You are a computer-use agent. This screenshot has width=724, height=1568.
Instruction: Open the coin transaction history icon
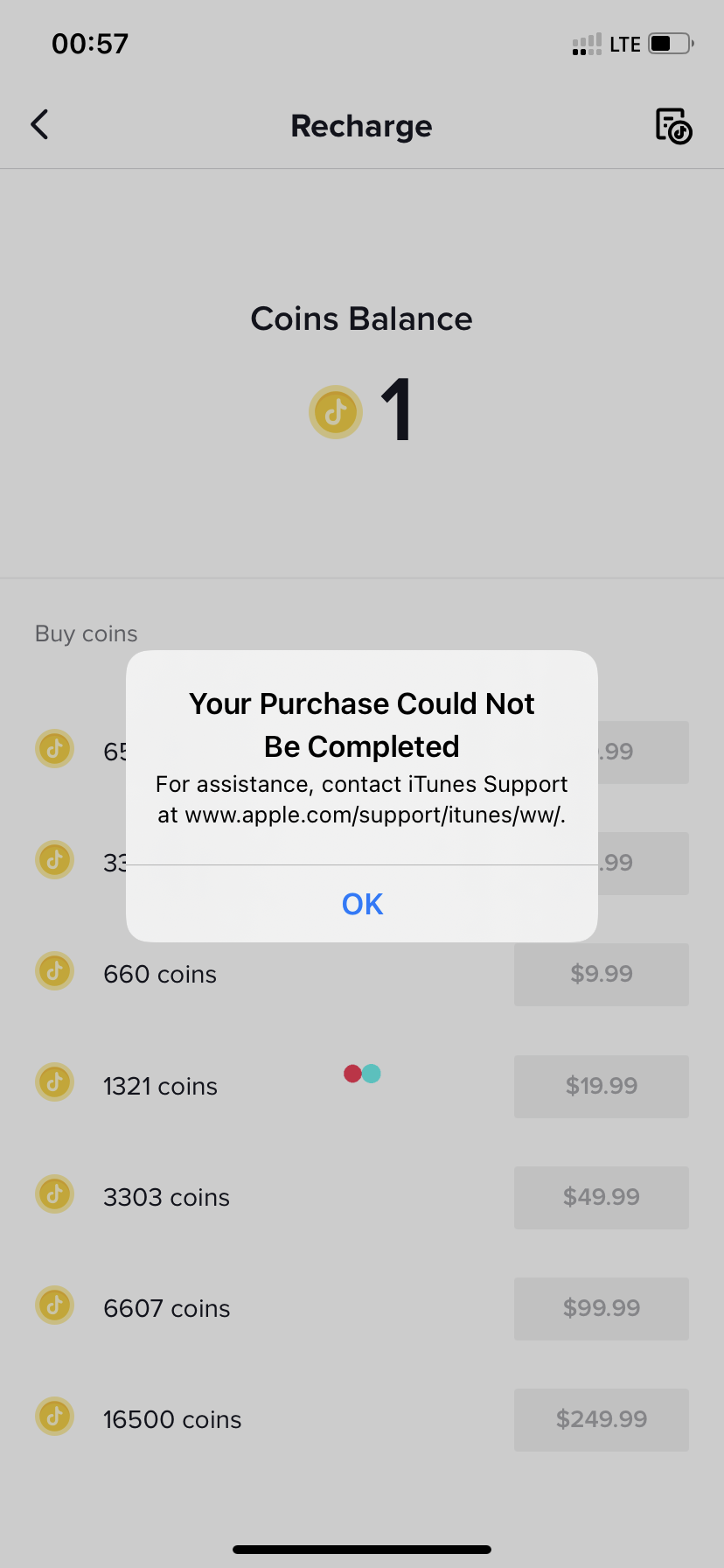673,125
